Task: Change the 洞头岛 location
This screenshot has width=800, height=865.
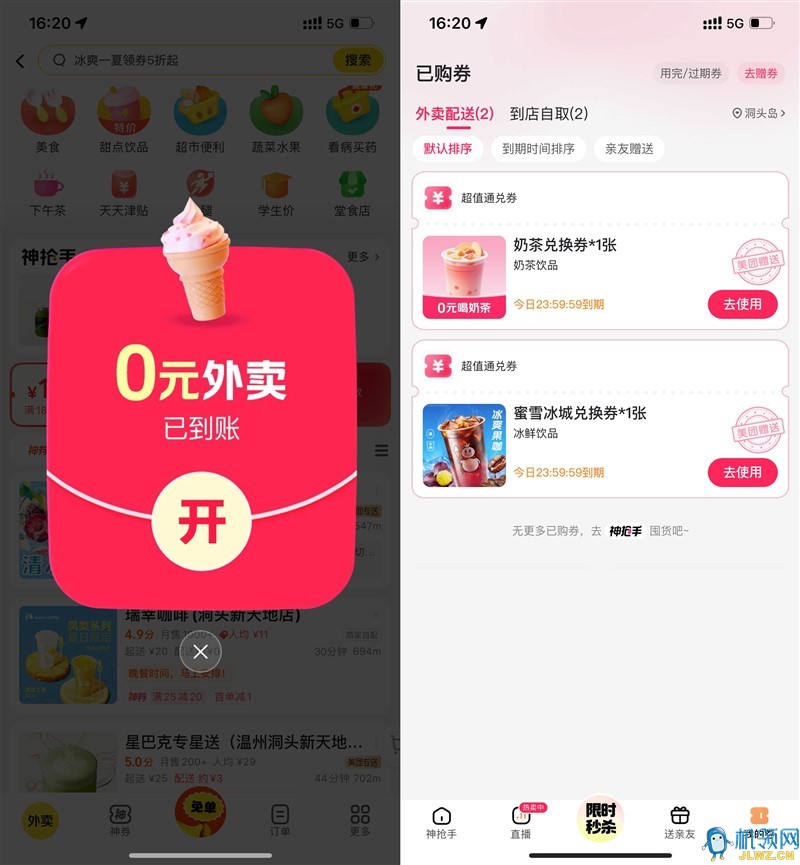Action: coord(759,114)
